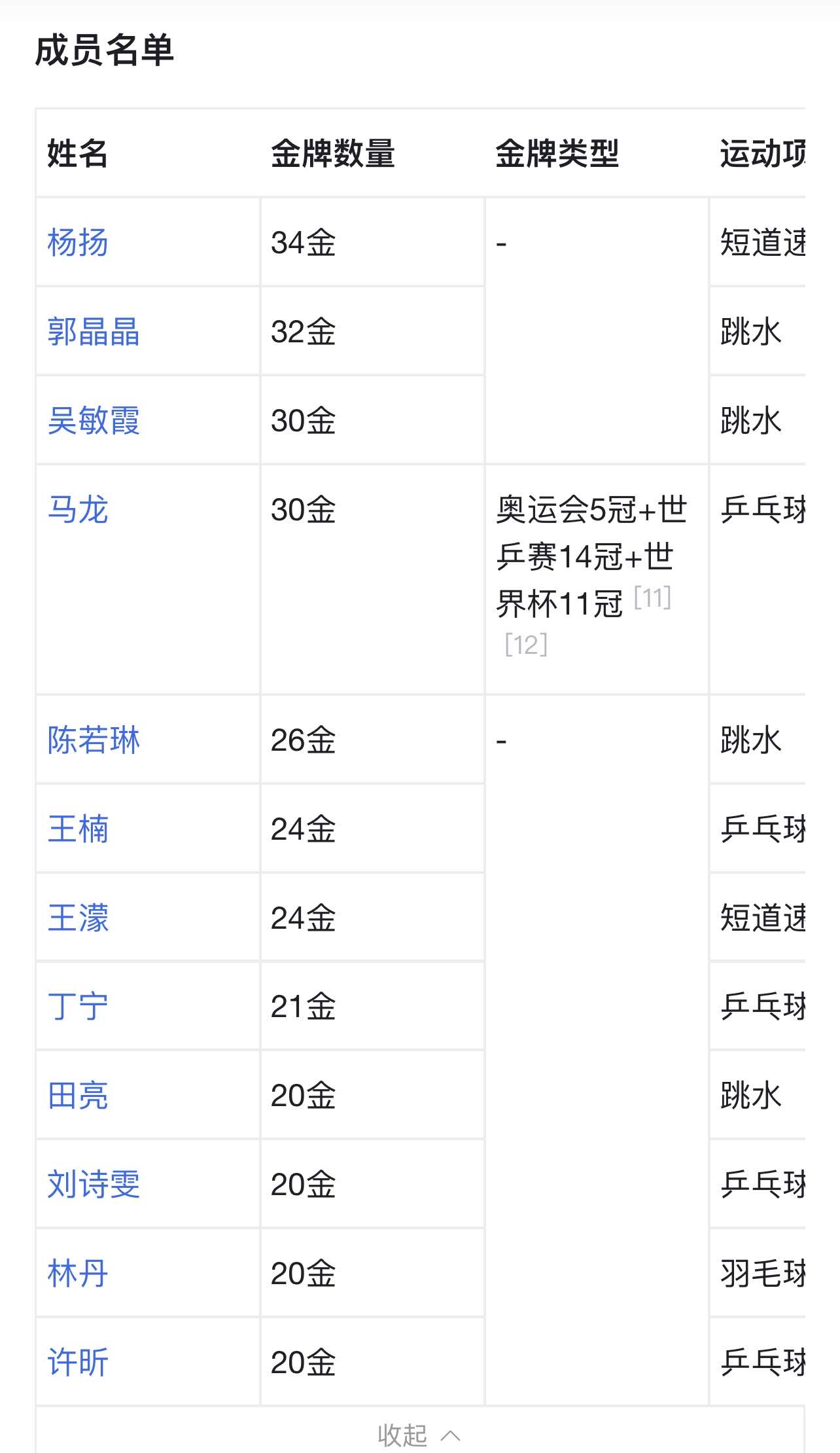
Task: Tap the 吴敏霞 name link
Action: point(94,421)
